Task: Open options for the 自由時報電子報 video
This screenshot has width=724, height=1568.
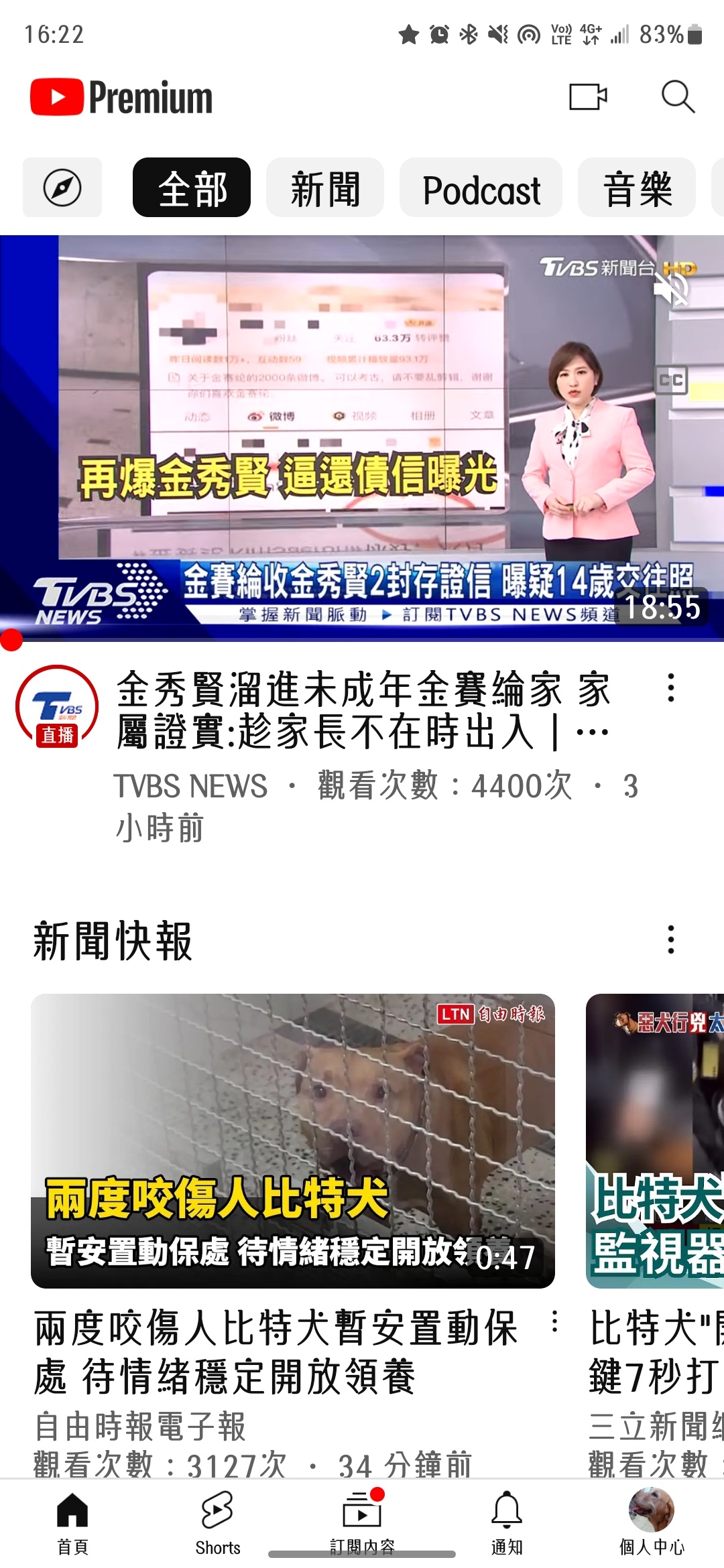Action: click(554, 1321)
